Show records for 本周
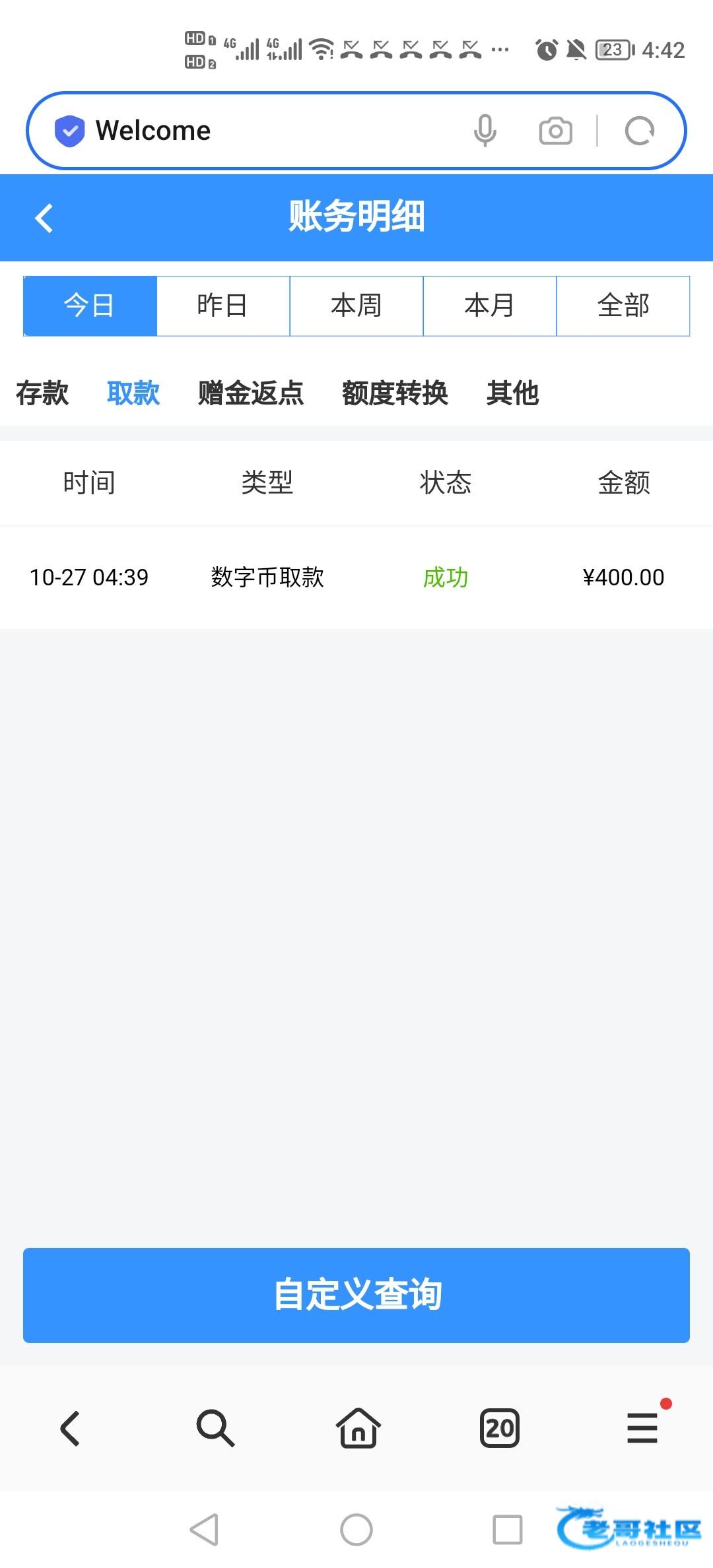The width and height of the screenshot is (713, 1568). click(356, 306)
